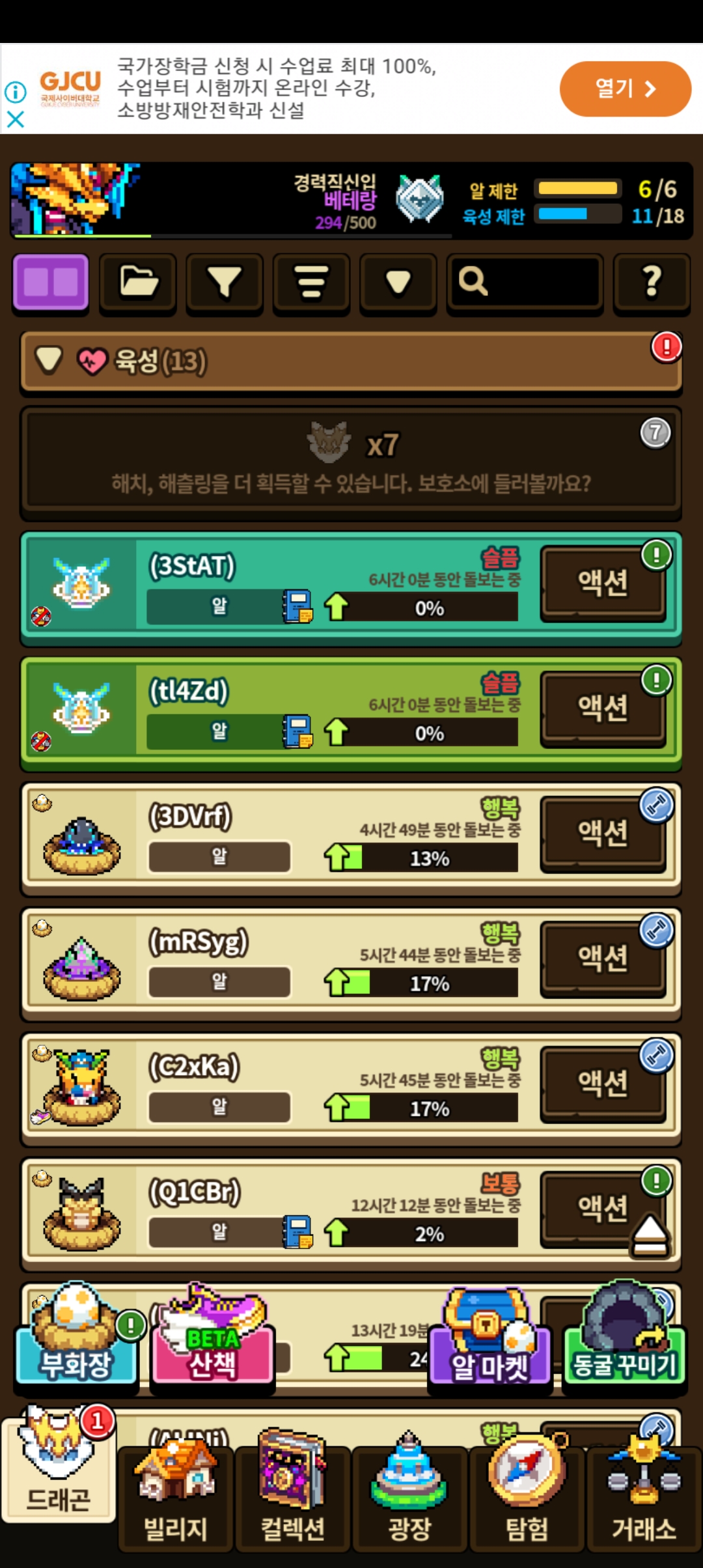Open the shelter notice about 해치 and 해츨링

[x=351, y=462]
